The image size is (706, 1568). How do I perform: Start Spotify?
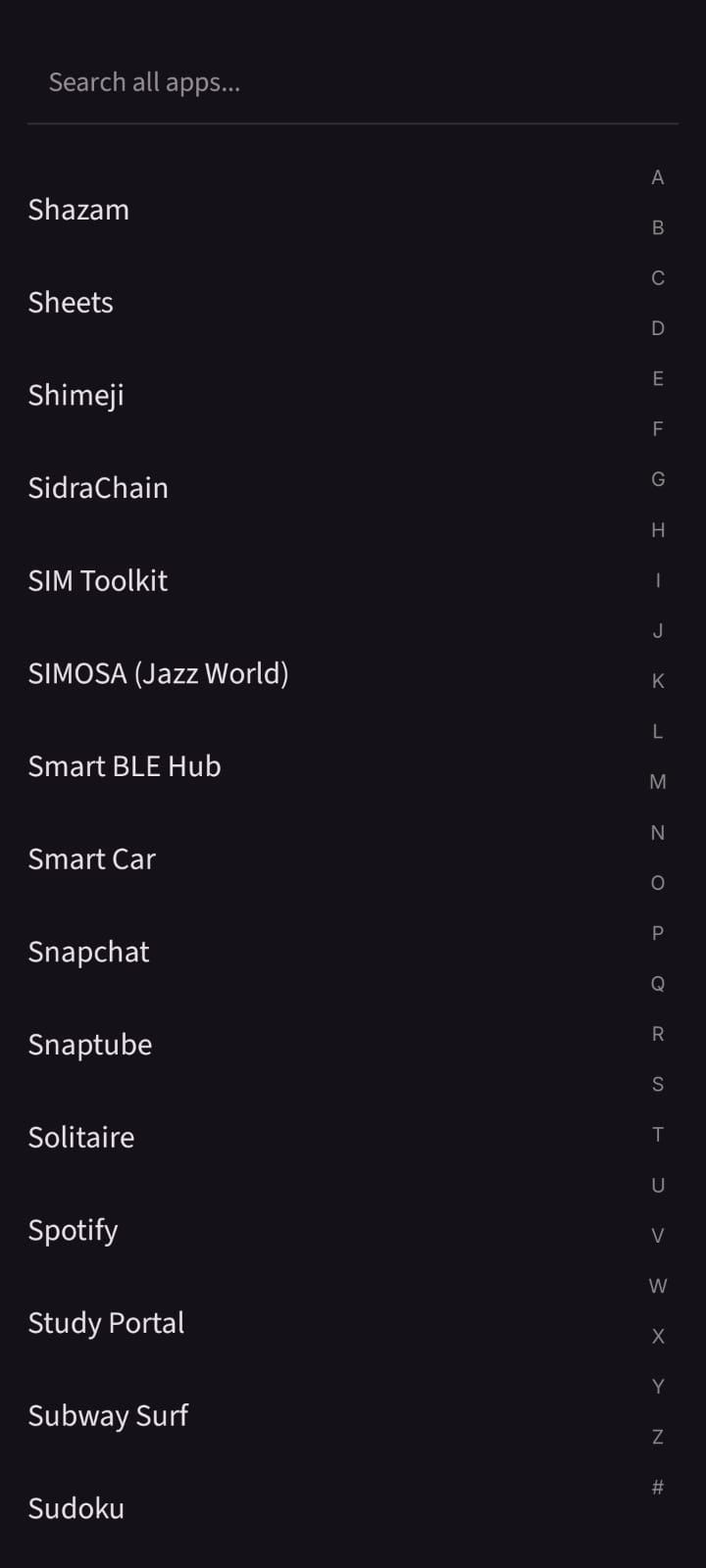click(73, 1229)
